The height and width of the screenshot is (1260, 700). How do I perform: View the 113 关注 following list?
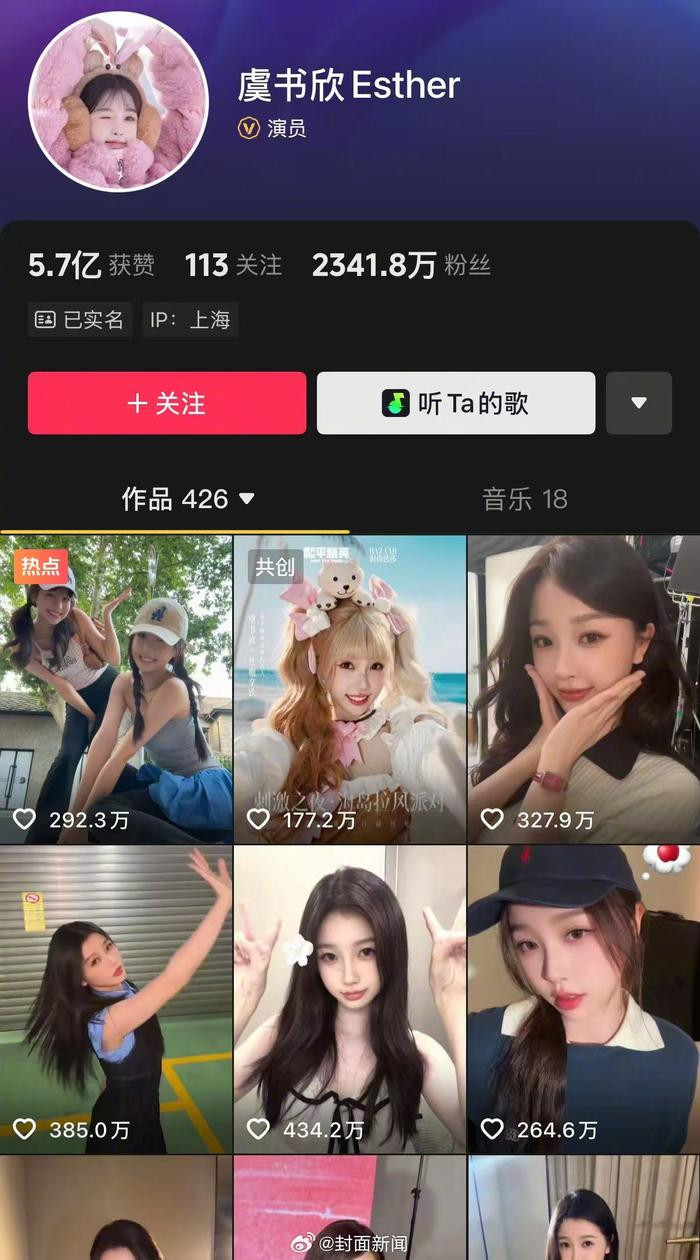coord(233,265)
